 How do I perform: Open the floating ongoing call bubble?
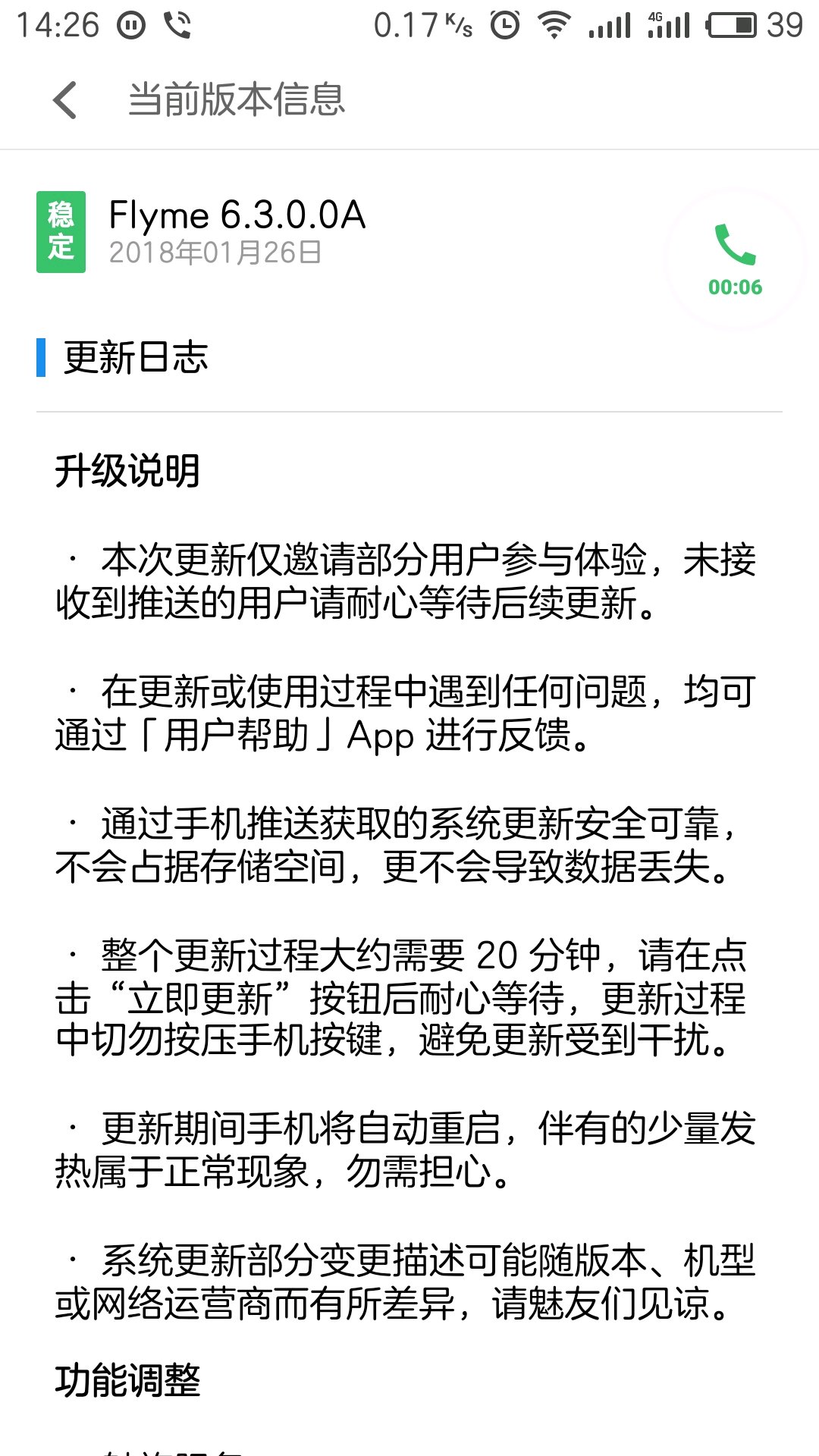pyautogui.click(x=735, y=259)
